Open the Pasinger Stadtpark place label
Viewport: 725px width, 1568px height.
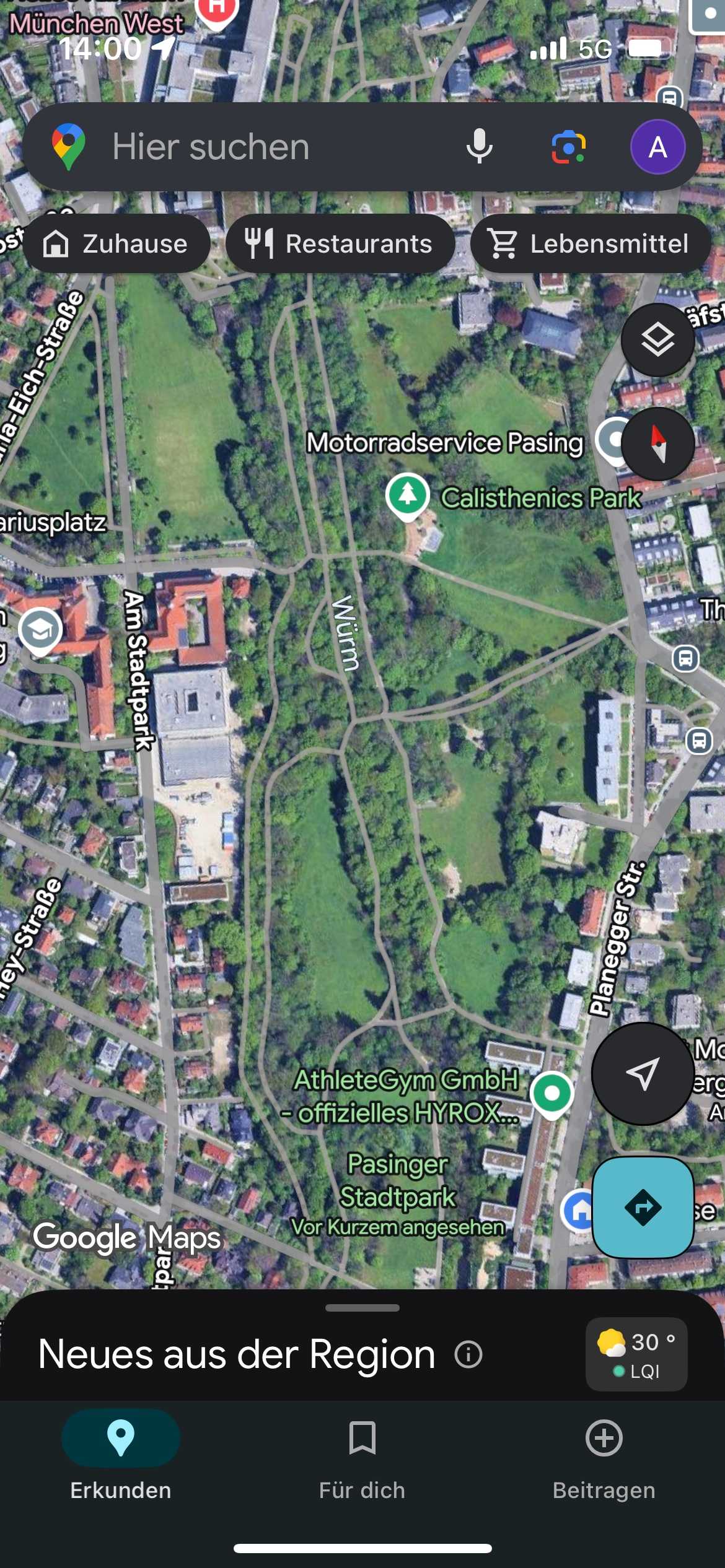click(x=398, y=1180)
